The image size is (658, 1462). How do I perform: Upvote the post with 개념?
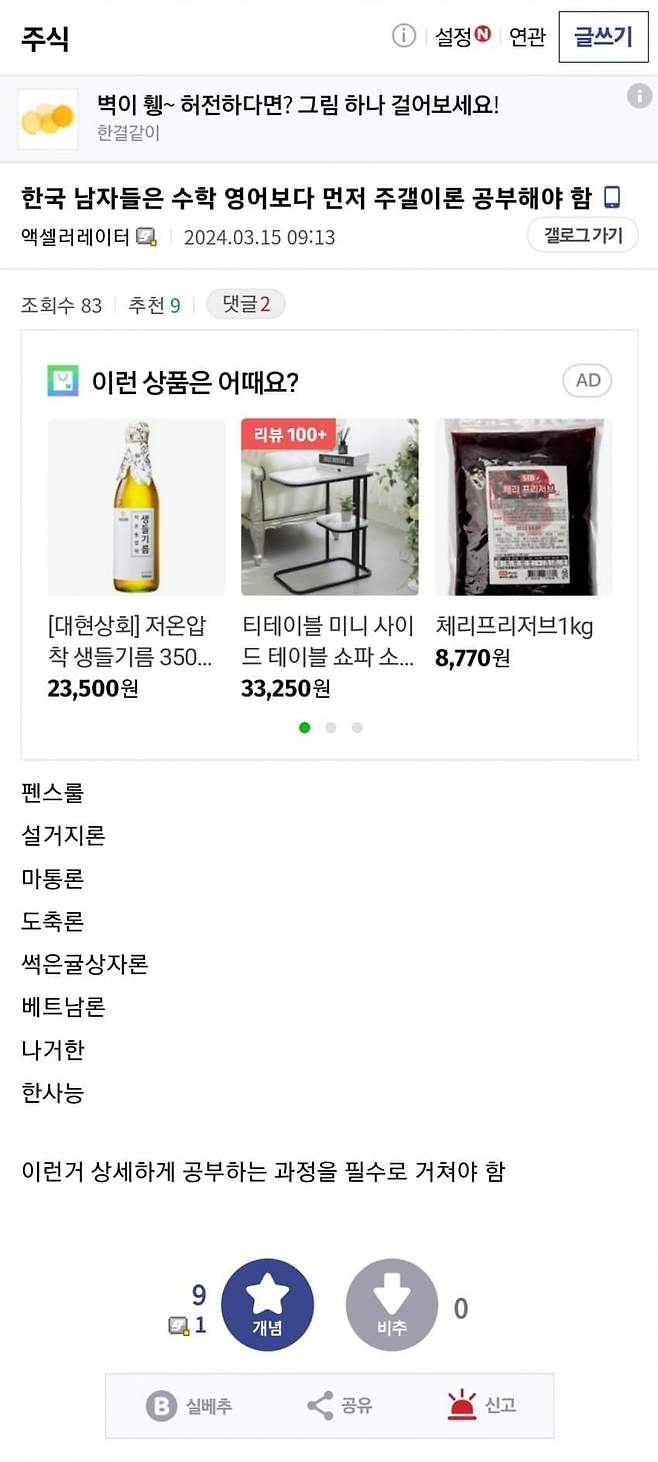pyautogui.click(x=267, y=1304)
